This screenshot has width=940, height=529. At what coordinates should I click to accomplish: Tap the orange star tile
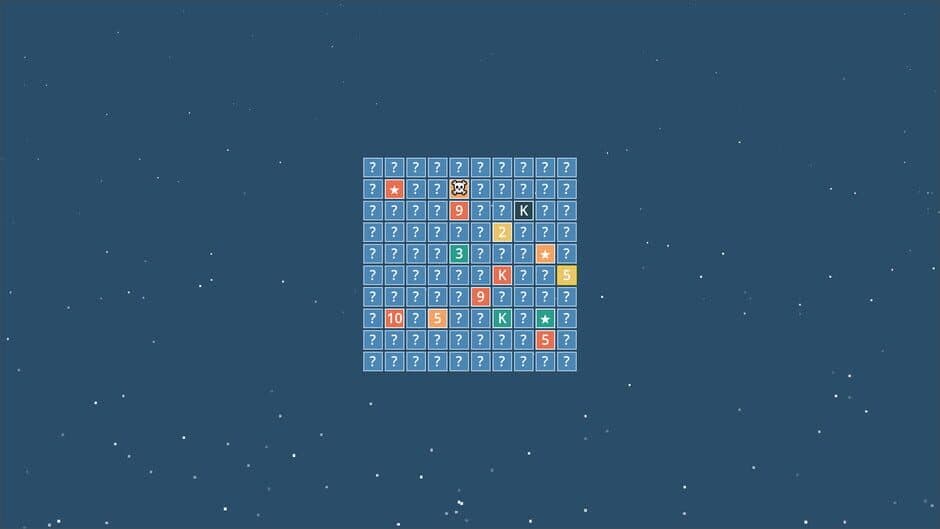(545, 253)
